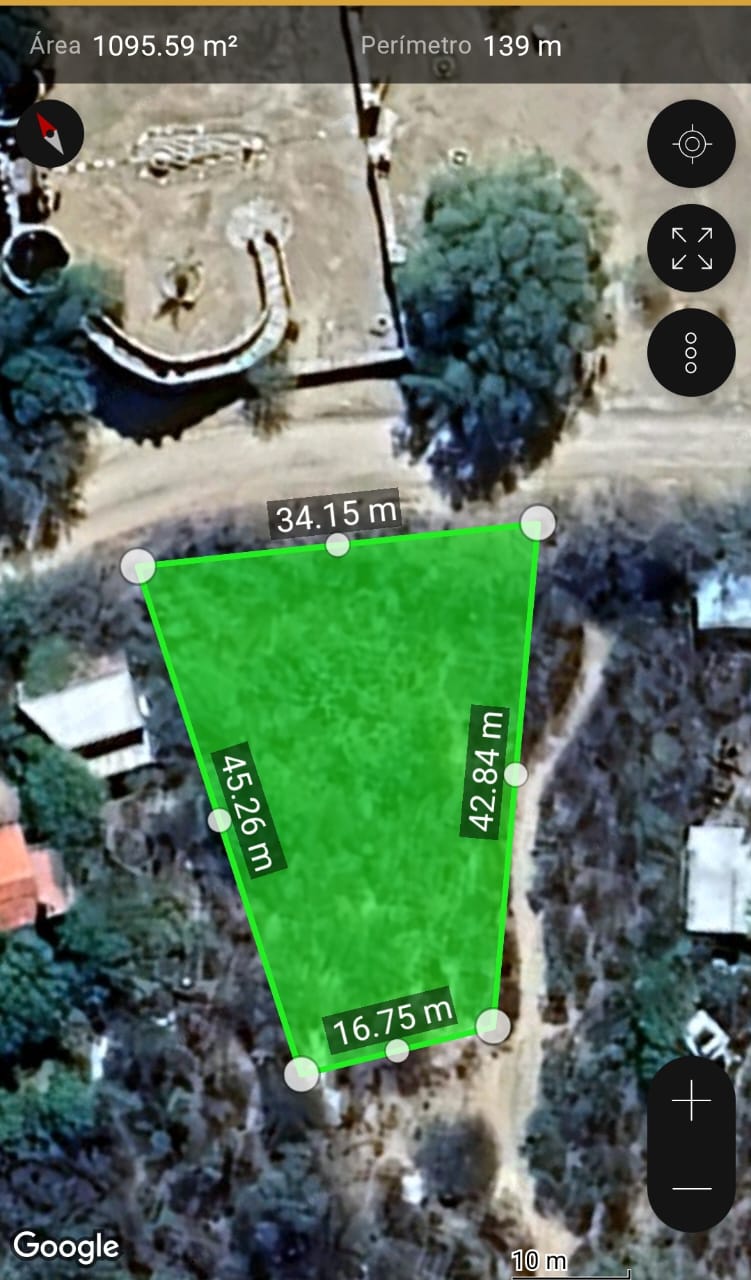Select the midpoint handle on the 42.84 m side

(516, 774)
